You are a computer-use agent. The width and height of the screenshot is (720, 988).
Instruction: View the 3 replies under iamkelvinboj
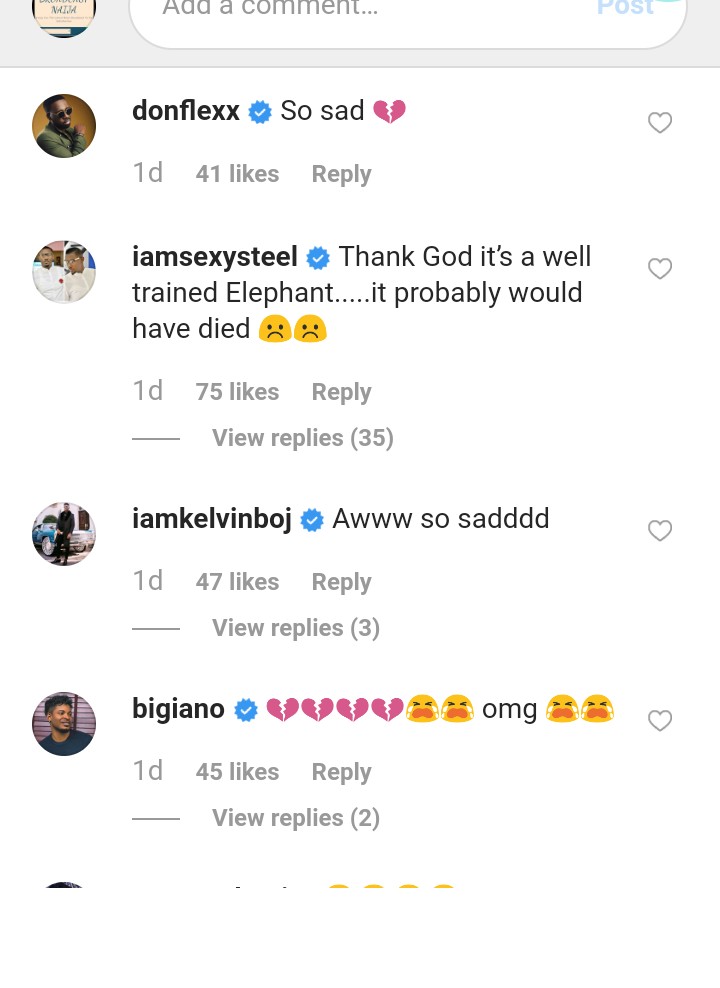coord(295,628)
